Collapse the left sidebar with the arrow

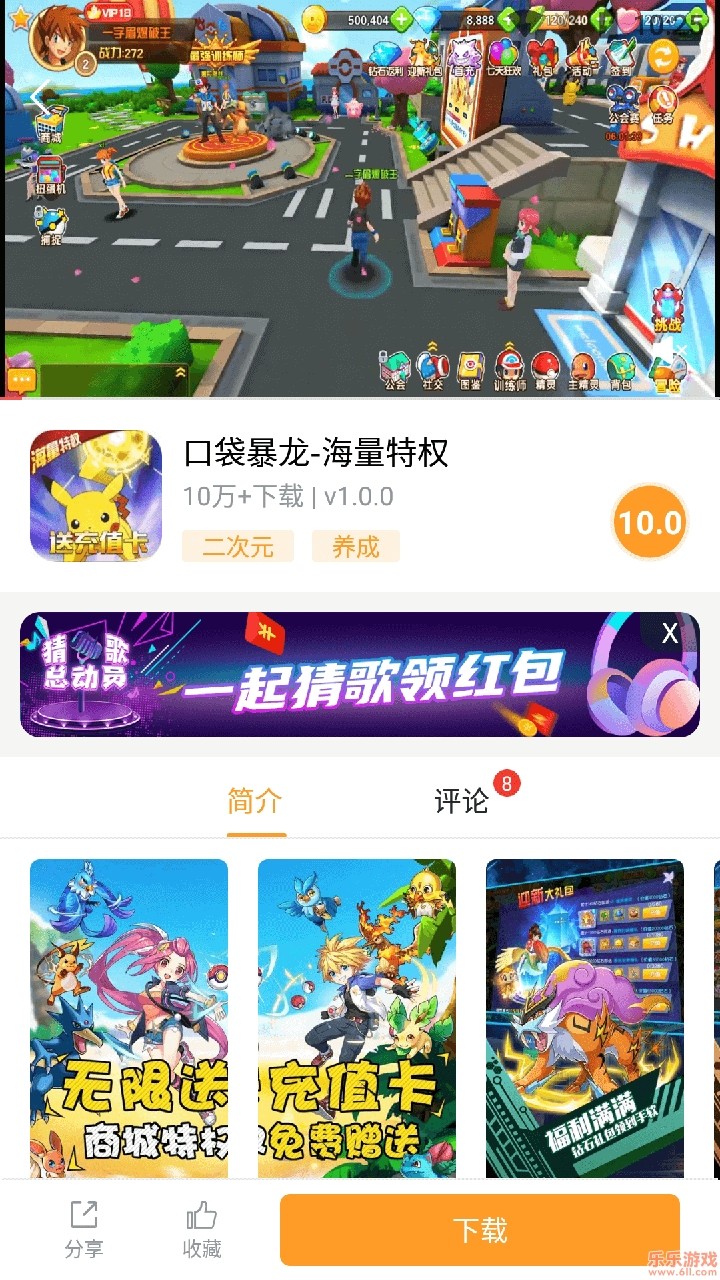35,96
